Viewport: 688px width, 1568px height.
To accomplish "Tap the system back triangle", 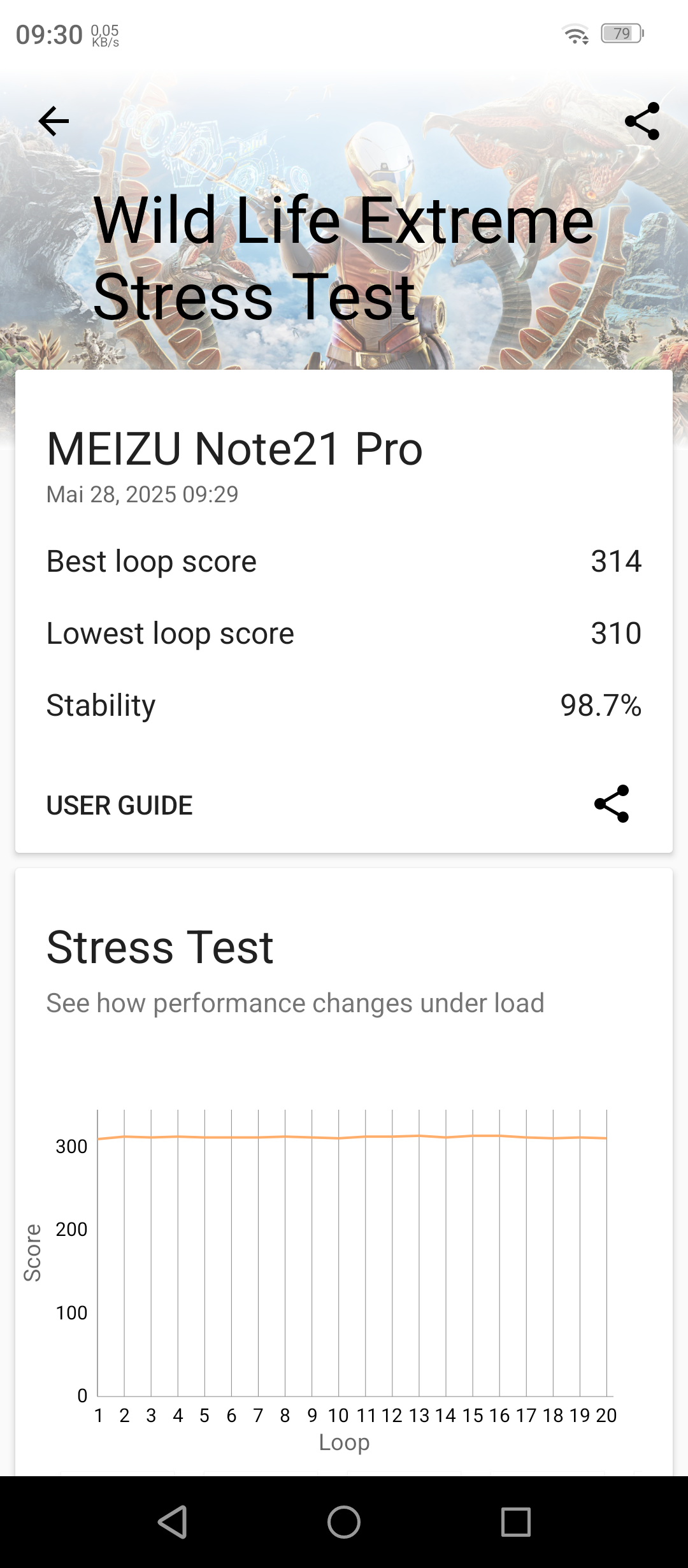I will pyautogui.click(x=172, y=1522).
